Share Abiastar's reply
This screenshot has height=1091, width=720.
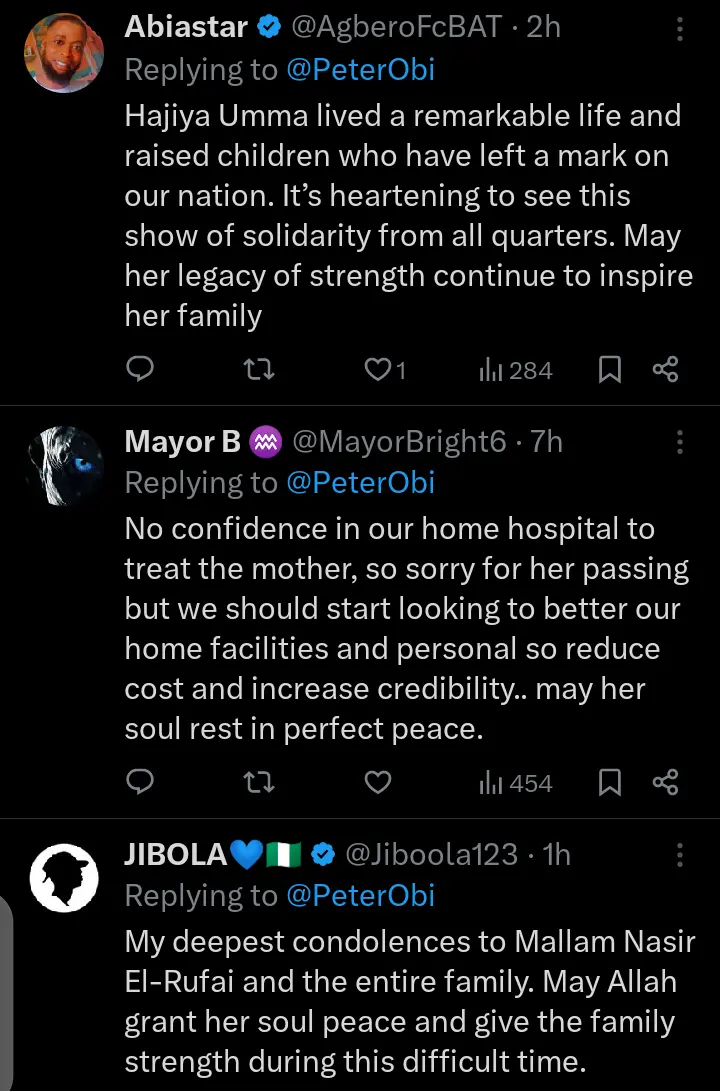pos(666,370)
